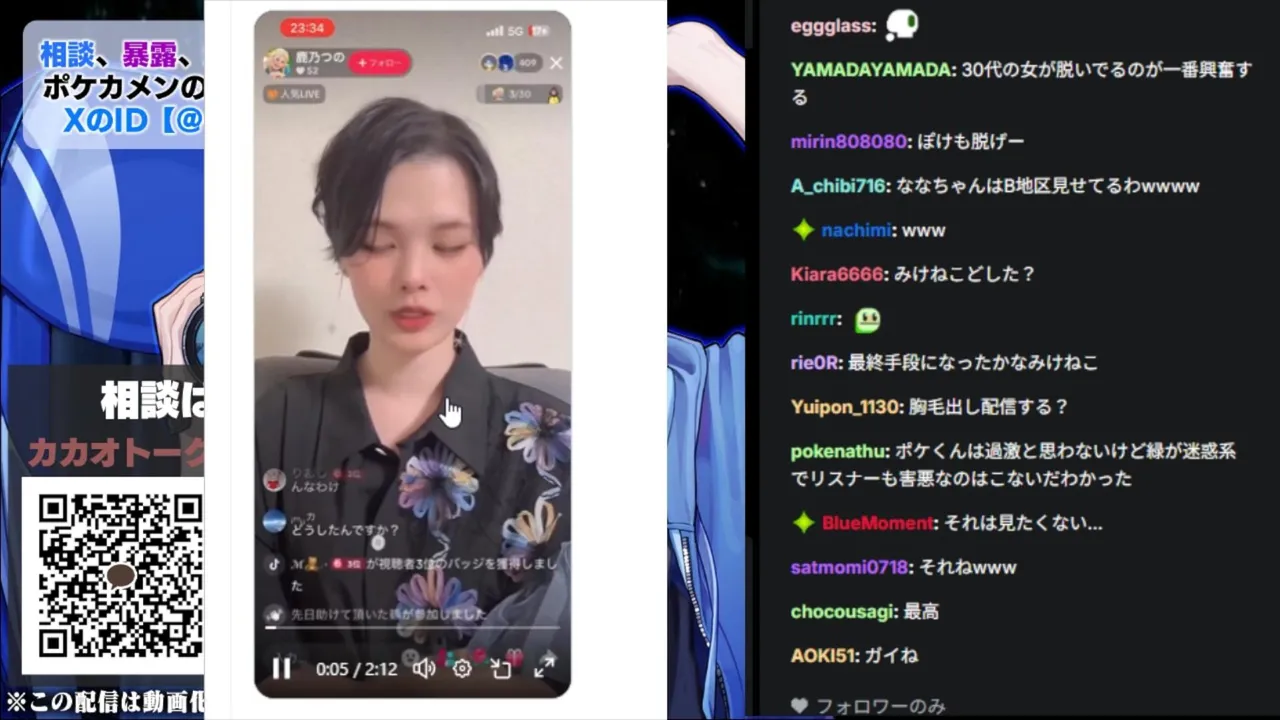Pop video out to picture-in-picture
The image size is (1280, 720).
pyautogui.click(x=501, y=668)
